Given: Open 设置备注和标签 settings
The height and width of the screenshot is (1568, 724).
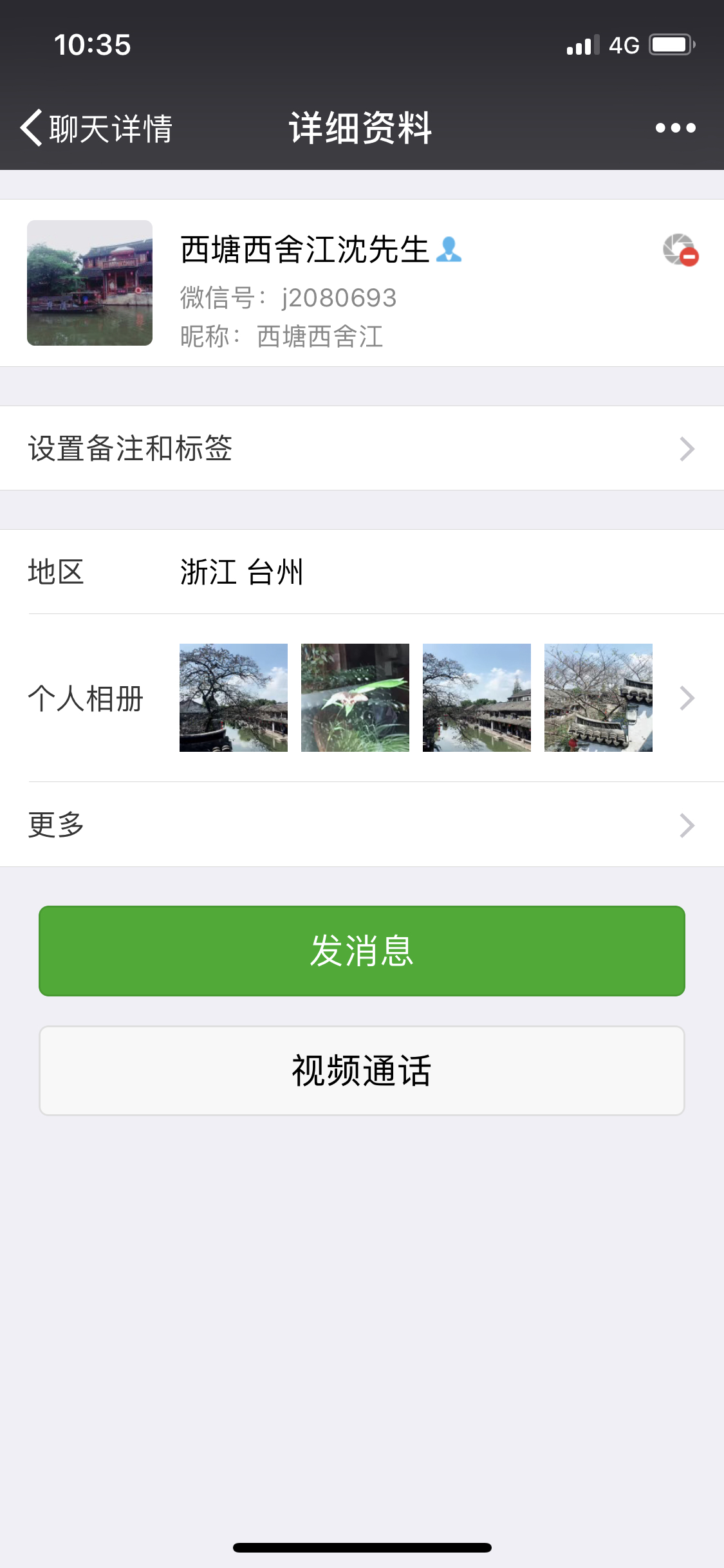Looking at the screenshot, I should click(x=362, y=449).
